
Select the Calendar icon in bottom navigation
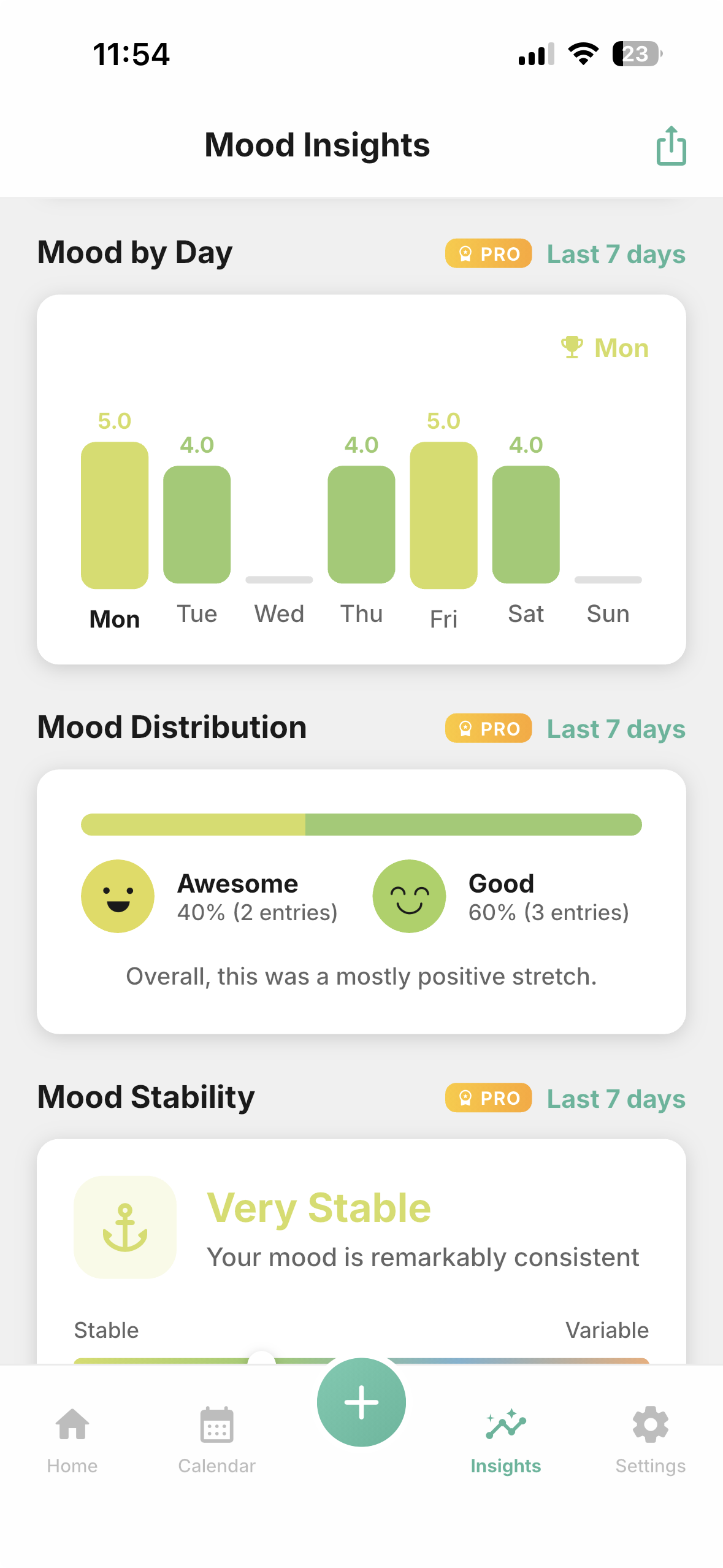click(x=216, y=1424)
